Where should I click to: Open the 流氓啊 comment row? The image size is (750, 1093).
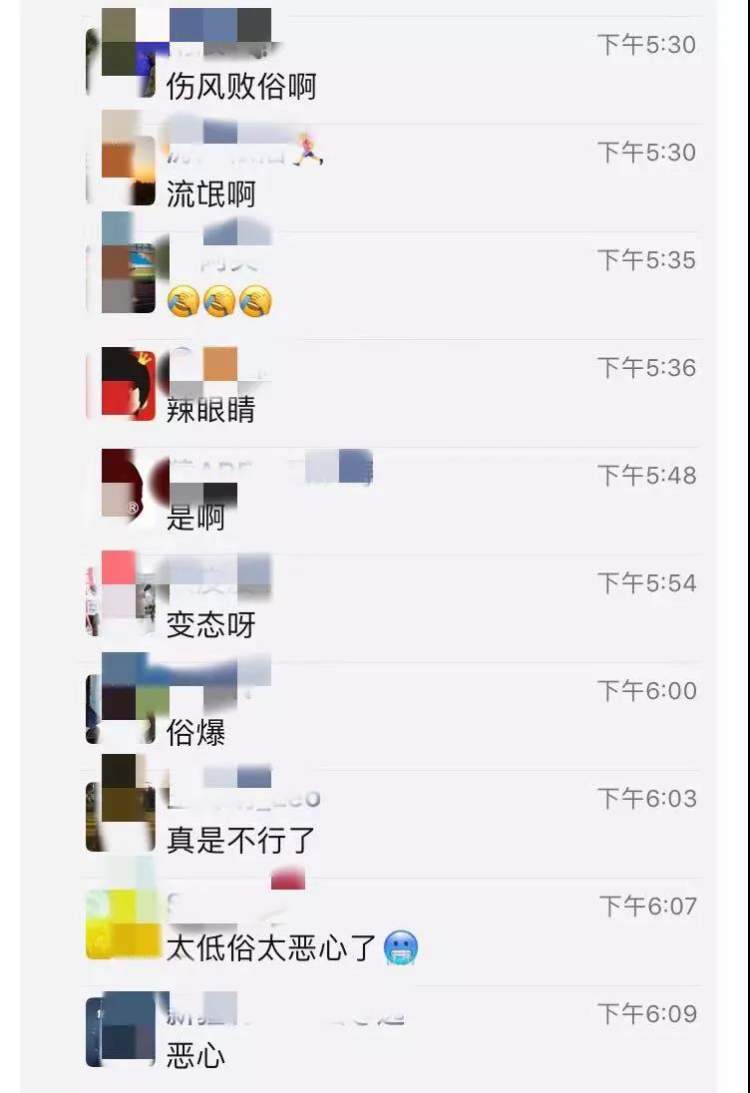[211, 194]
